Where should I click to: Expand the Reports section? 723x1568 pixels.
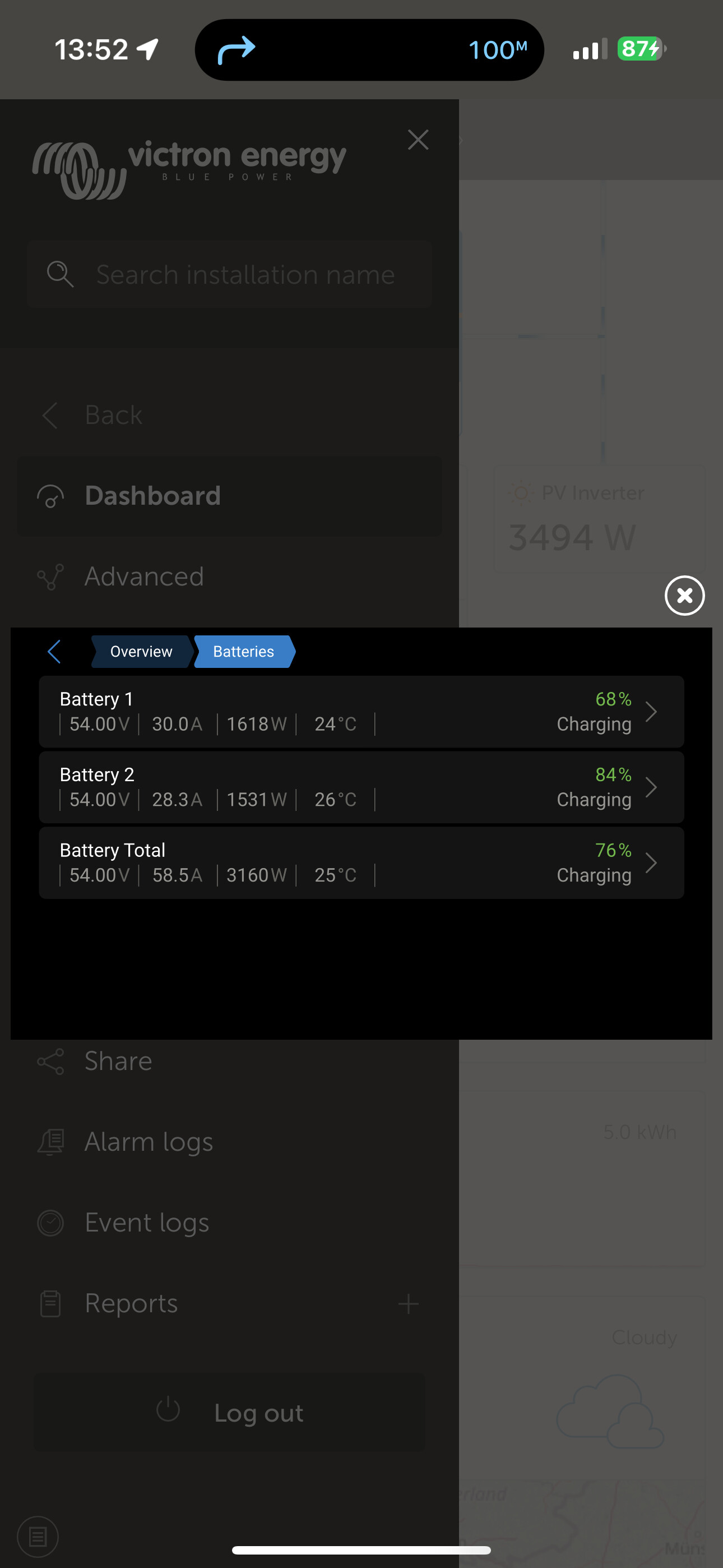[x=409, y=1304]
